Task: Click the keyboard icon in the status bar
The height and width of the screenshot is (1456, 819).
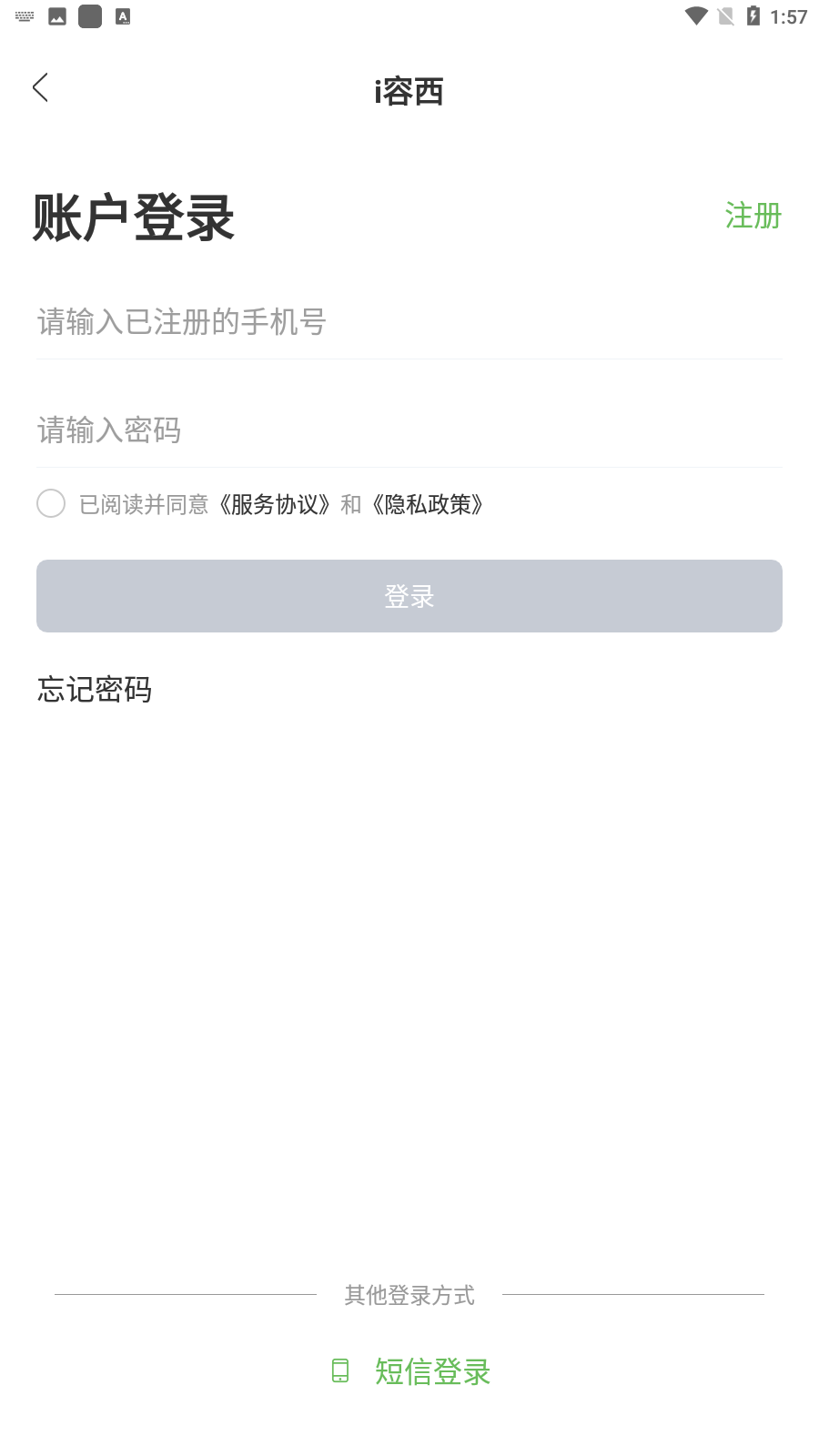Action: click(22, 15)
